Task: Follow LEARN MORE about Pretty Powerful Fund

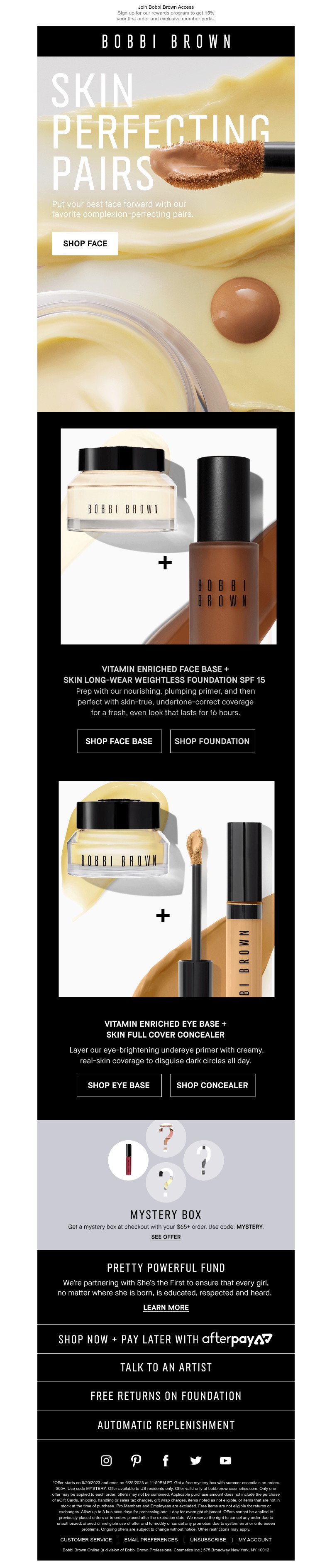Action: [166, 1308]
